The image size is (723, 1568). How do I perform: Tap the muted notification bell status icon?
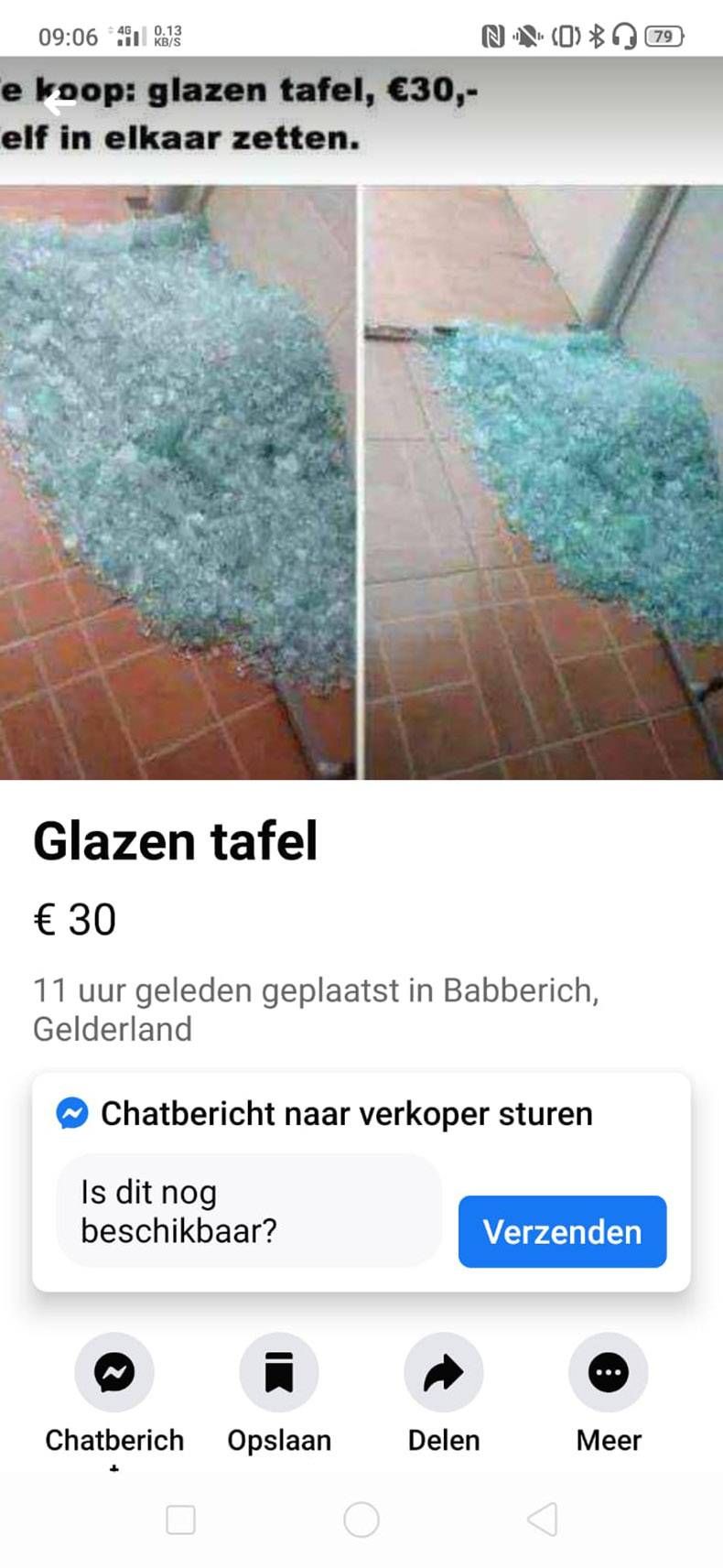tap(528, 35)
